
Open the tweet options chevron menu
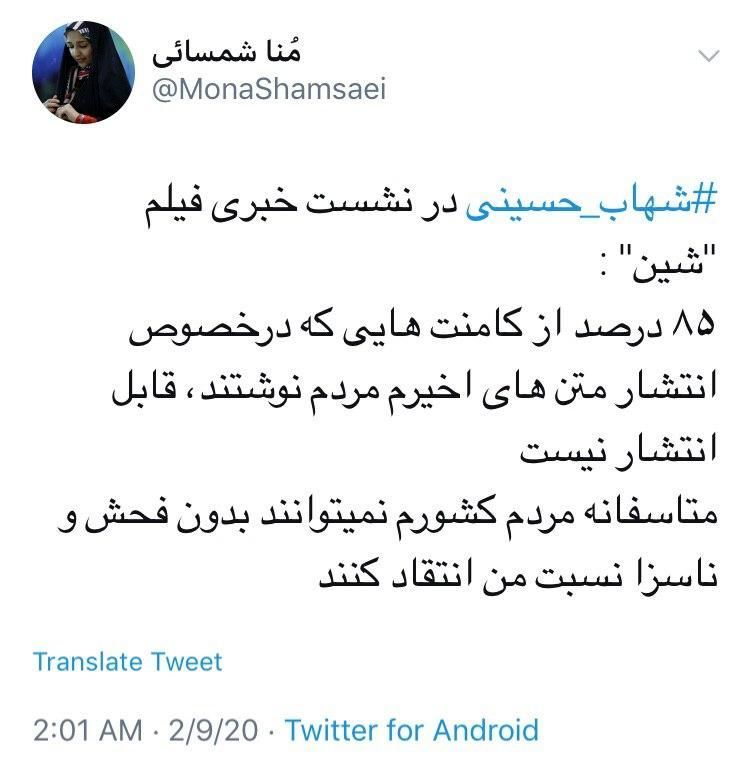(708, 54)
